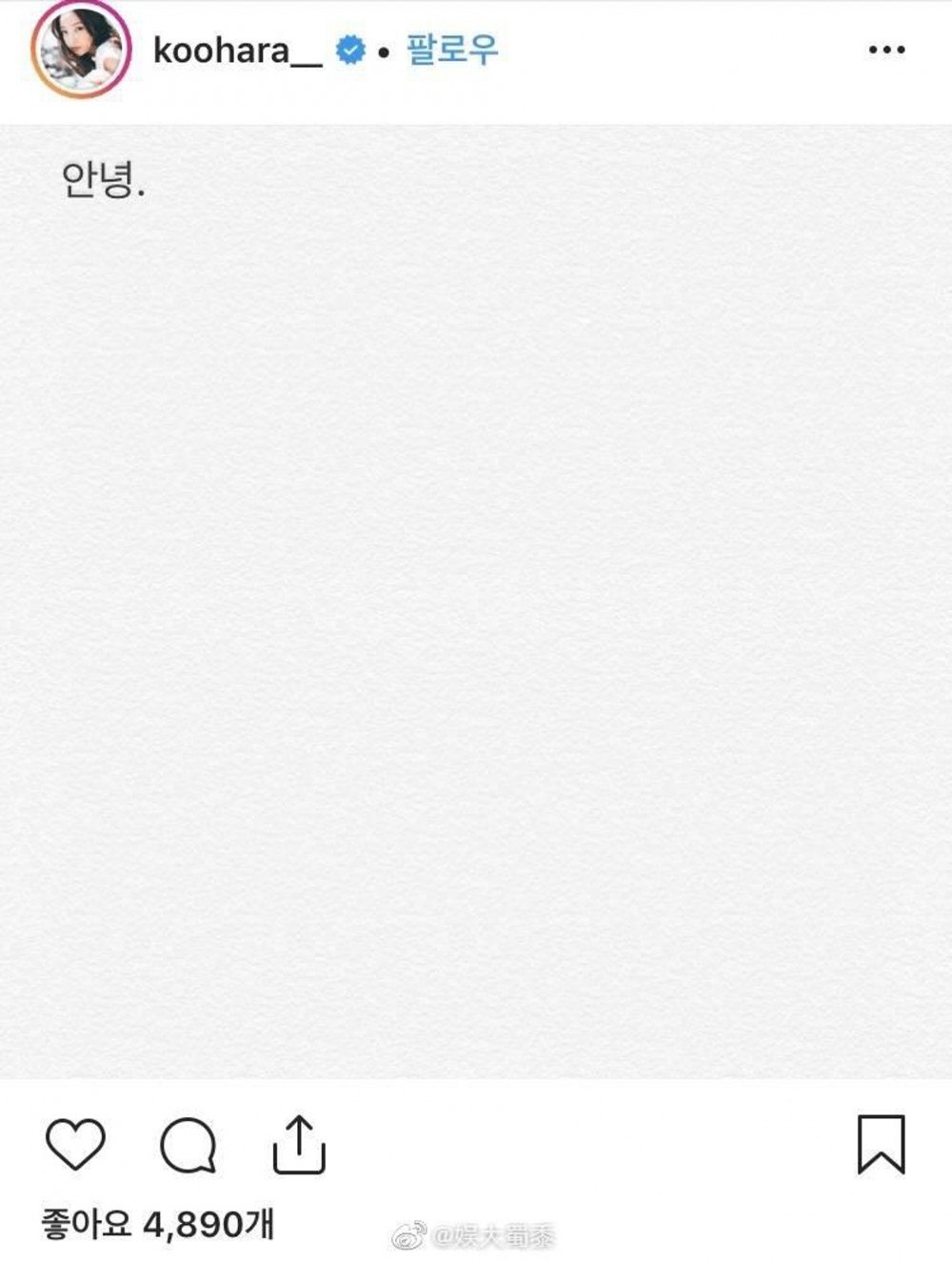Bookmark this post to saved
This screenshot has height=1261, width=952.
[x=881, y=1144]
